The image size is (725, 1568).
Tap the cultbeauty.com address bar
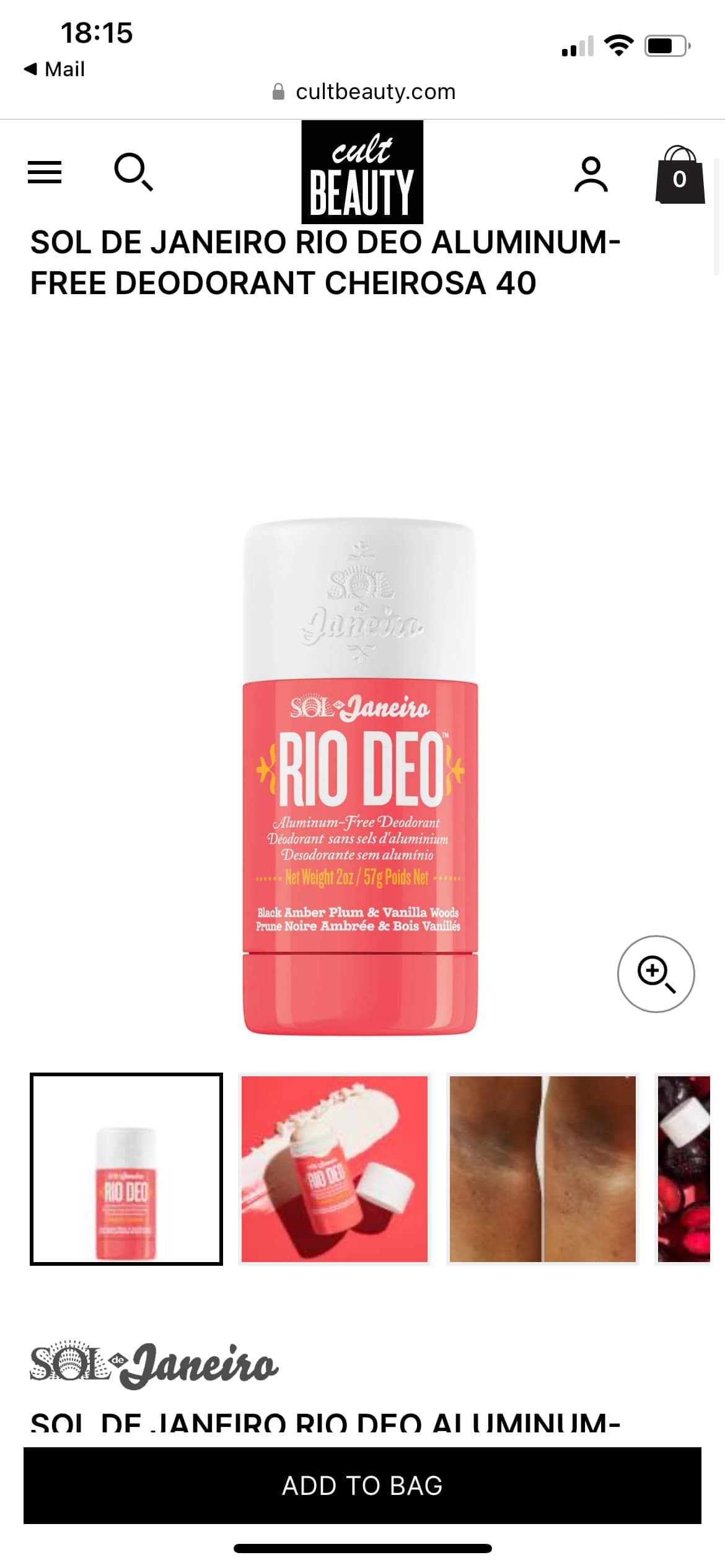coord(364,92)
